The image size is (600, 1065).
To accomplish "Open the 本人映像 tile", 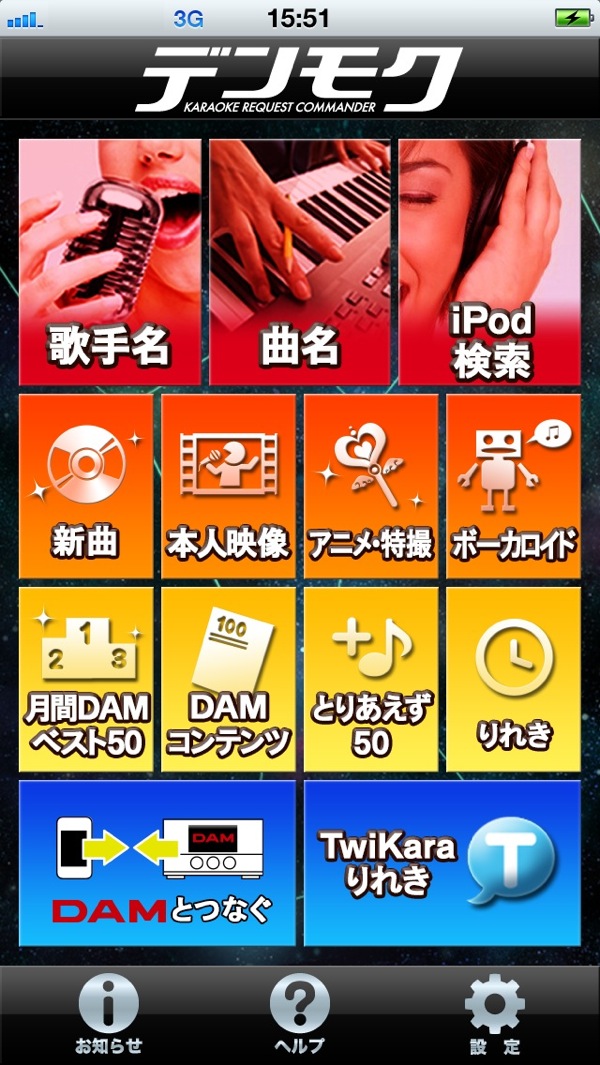I will (228, 486).
